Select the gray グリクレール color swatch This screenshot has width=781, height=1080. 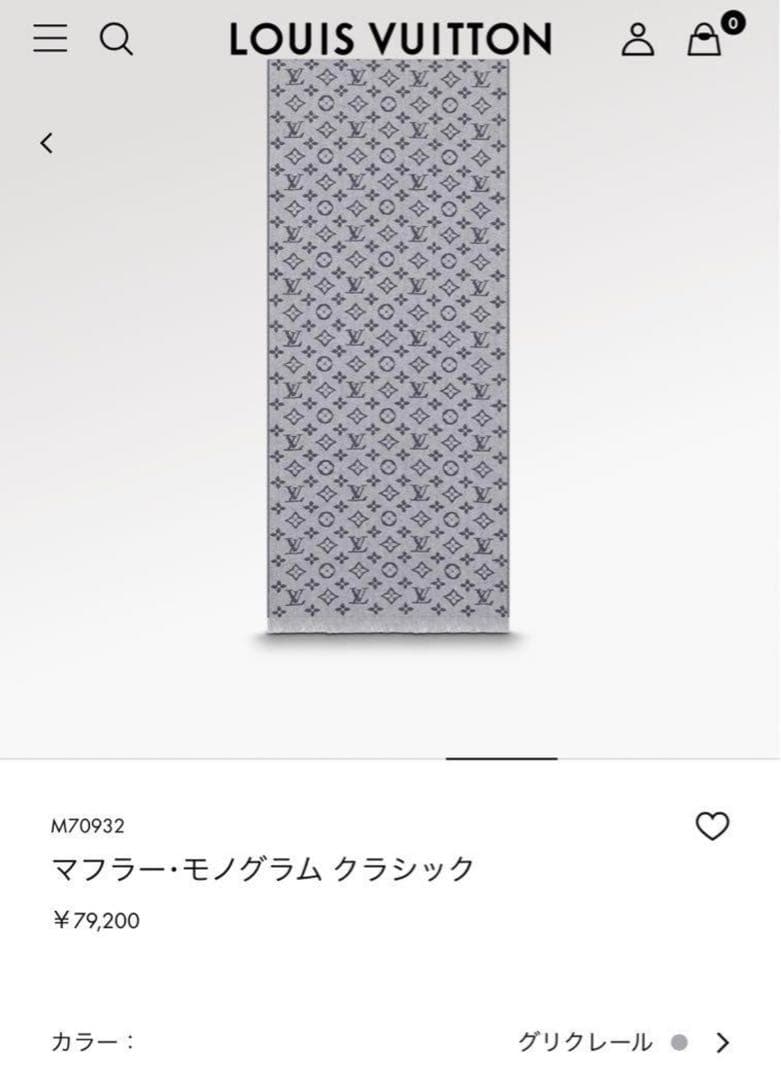point(677,1042)
